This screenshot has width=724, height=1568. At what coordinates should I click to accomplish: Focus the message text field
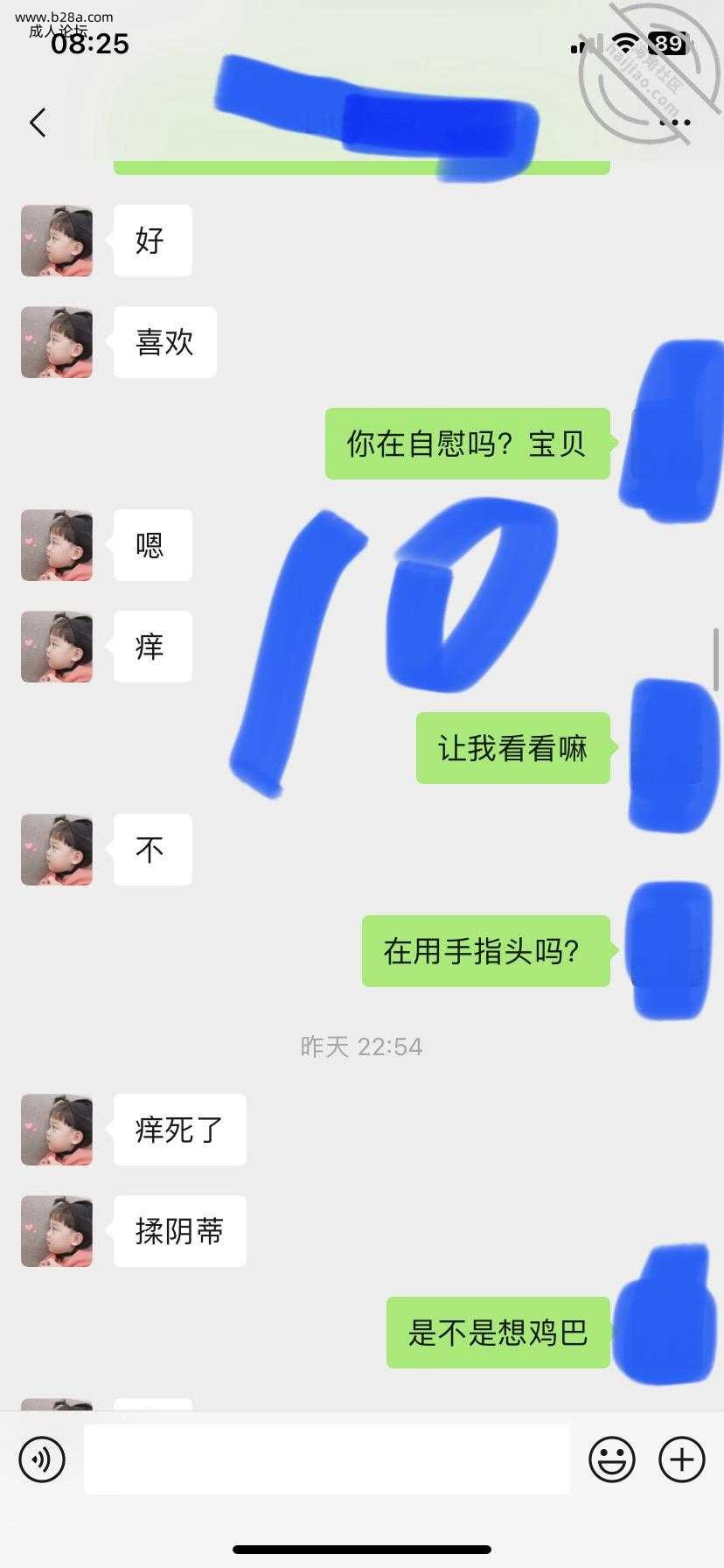[327, 1459]
